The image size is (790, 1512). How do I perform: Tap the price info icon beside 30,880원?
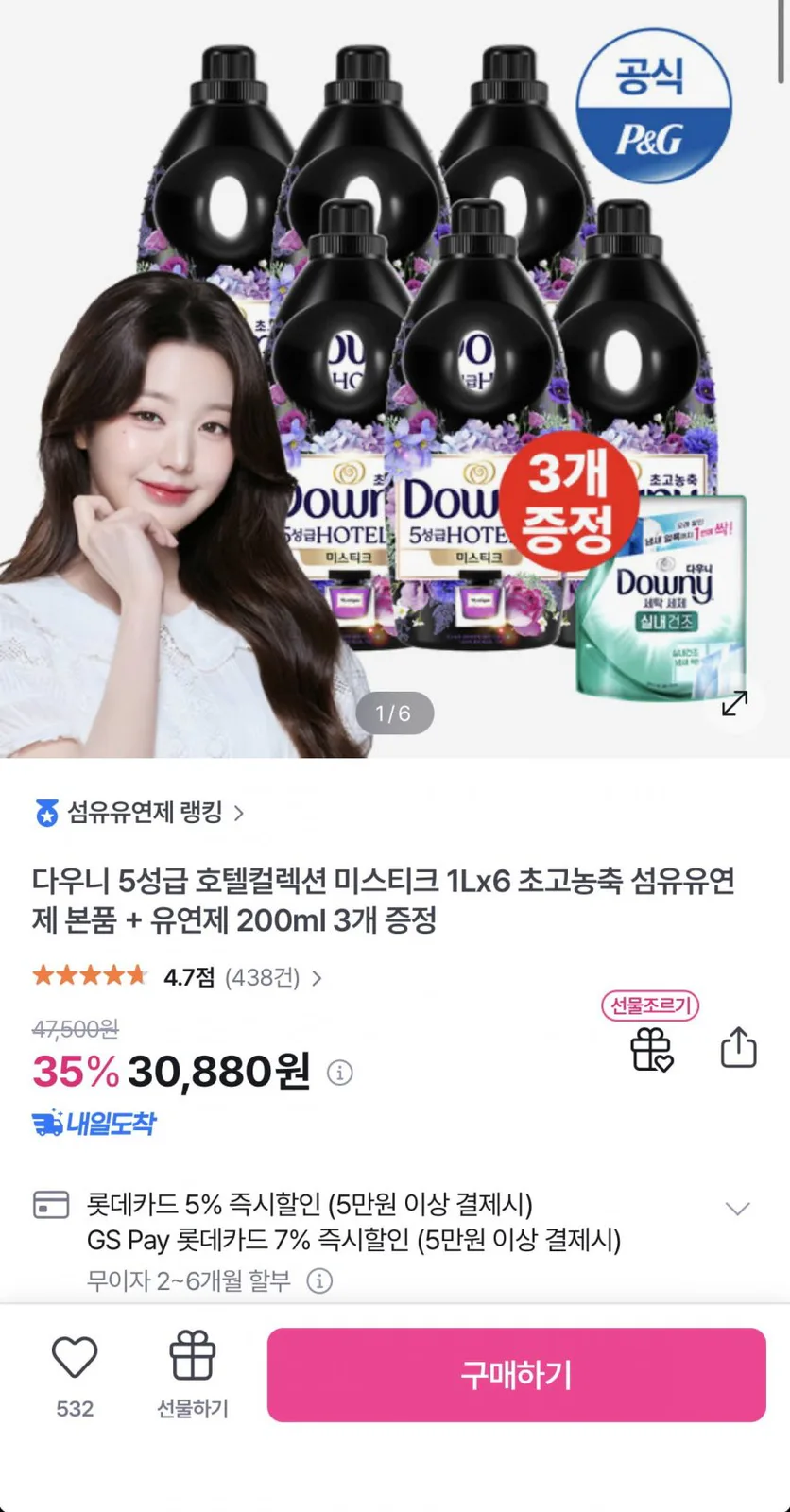point(340,1073)
